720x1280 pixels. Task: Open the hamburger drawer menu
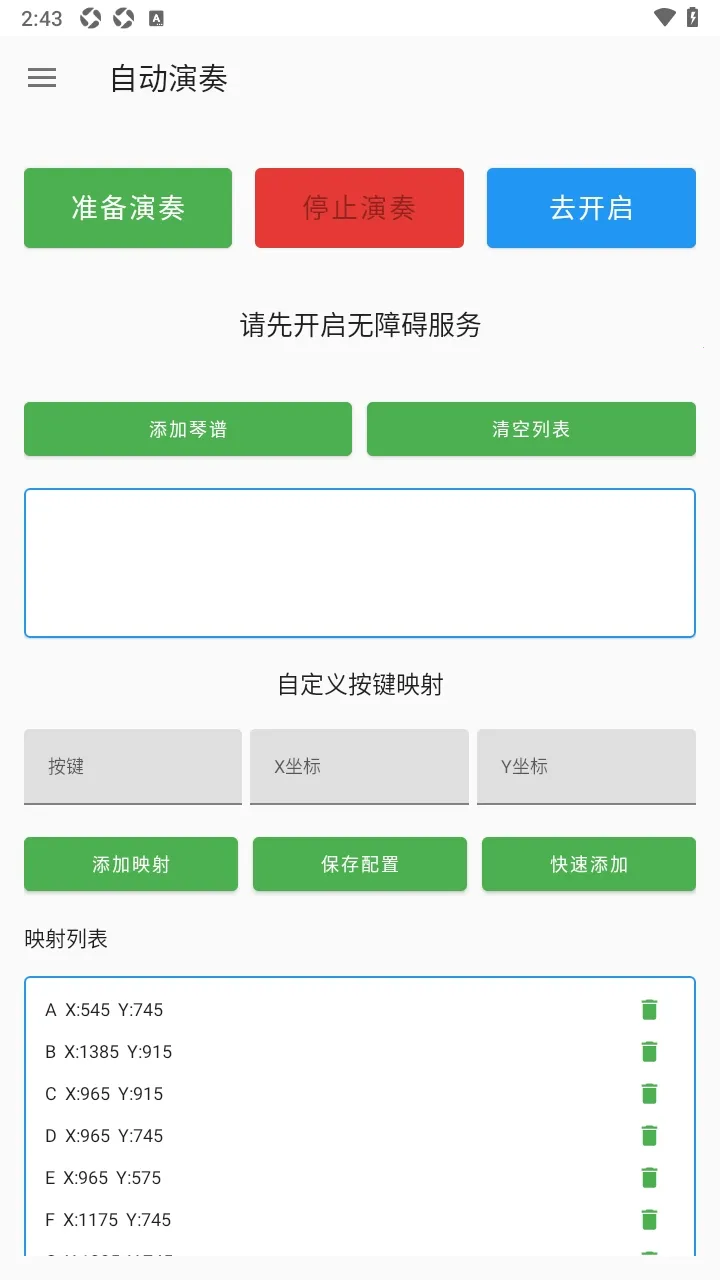click(42, 78)
